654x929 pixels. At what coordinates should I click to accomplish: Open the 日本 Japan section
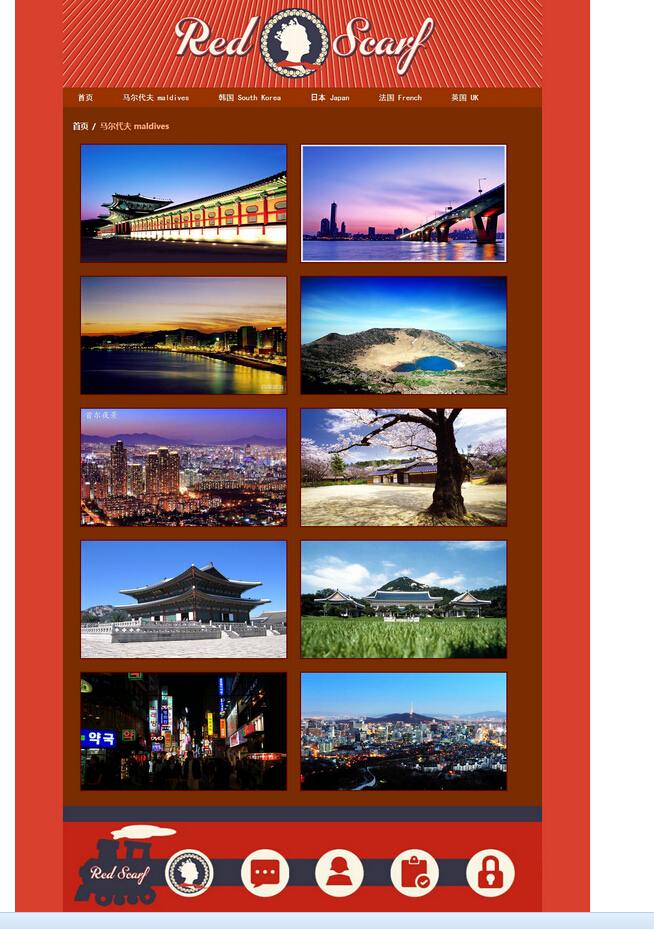click(330, 98)
